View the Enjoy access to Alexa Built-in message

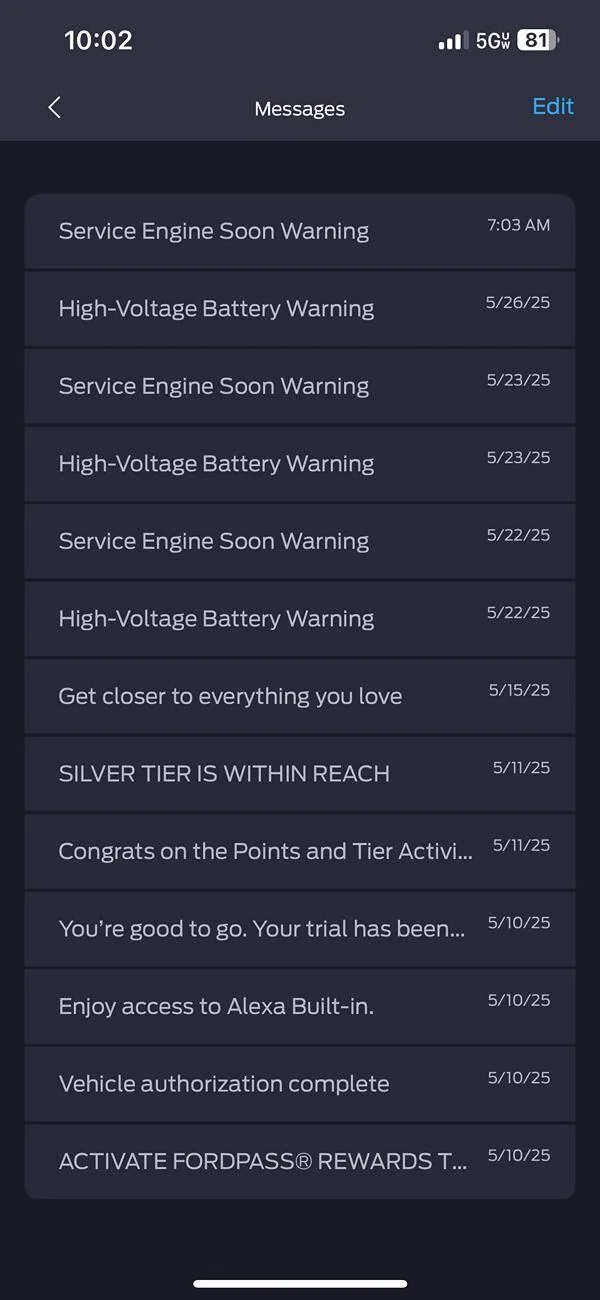click(300, 1006)
